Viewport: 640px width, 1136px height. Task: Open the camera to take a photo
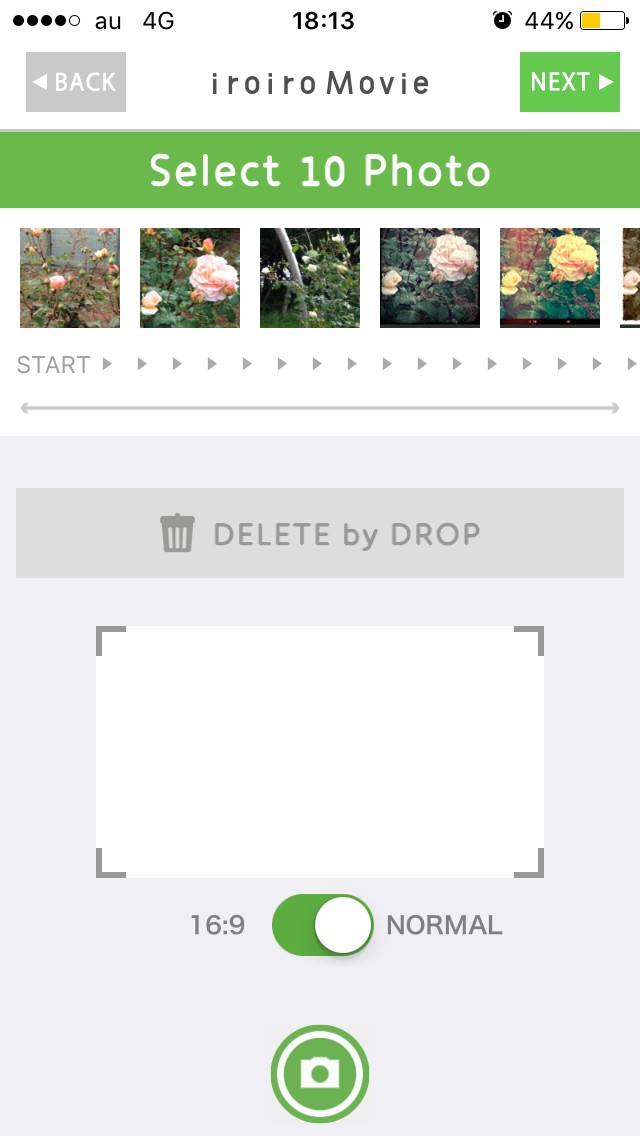pos(320,1074)
